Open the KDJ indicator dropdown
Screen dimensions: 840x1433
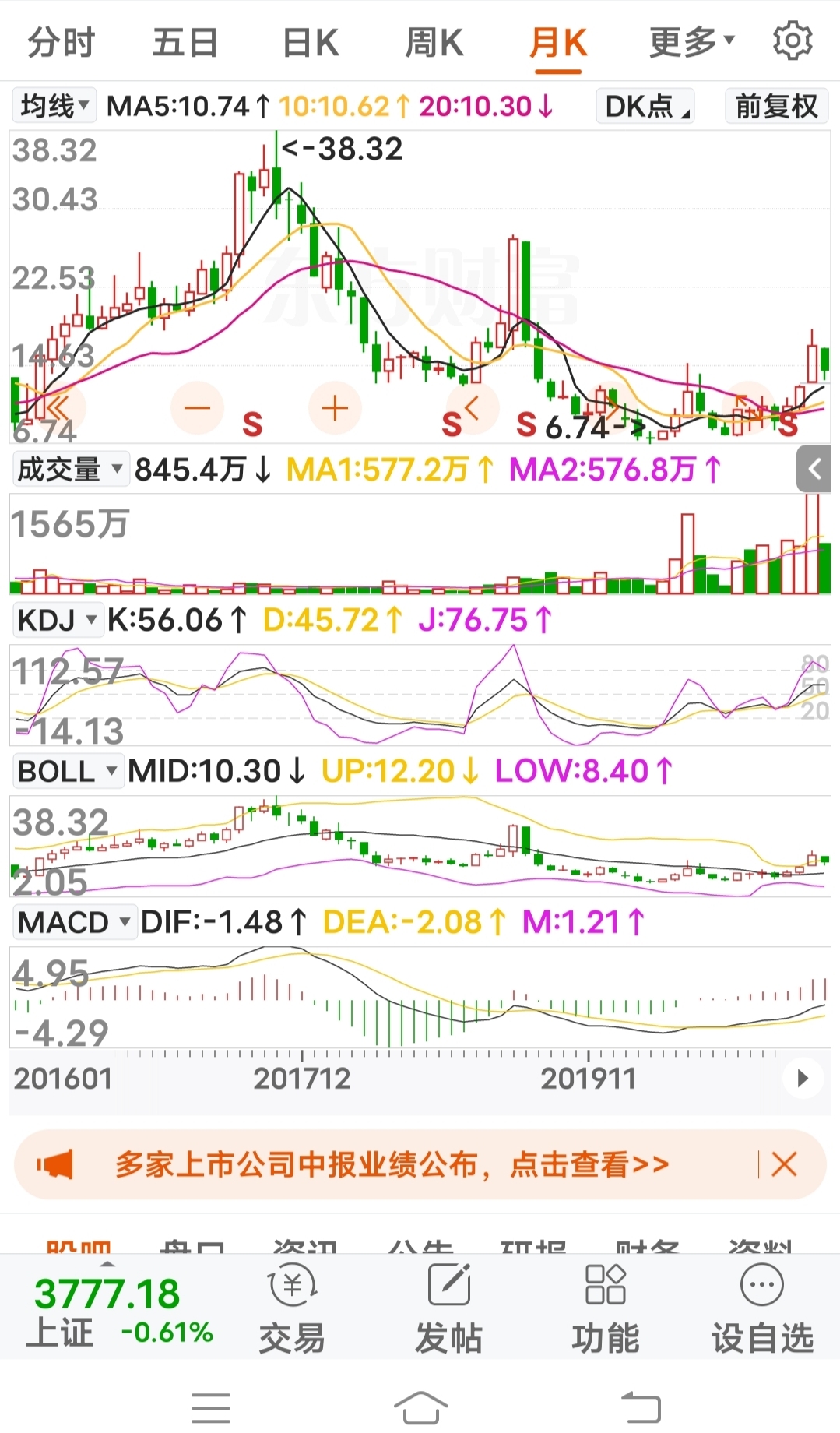[58, 620]
